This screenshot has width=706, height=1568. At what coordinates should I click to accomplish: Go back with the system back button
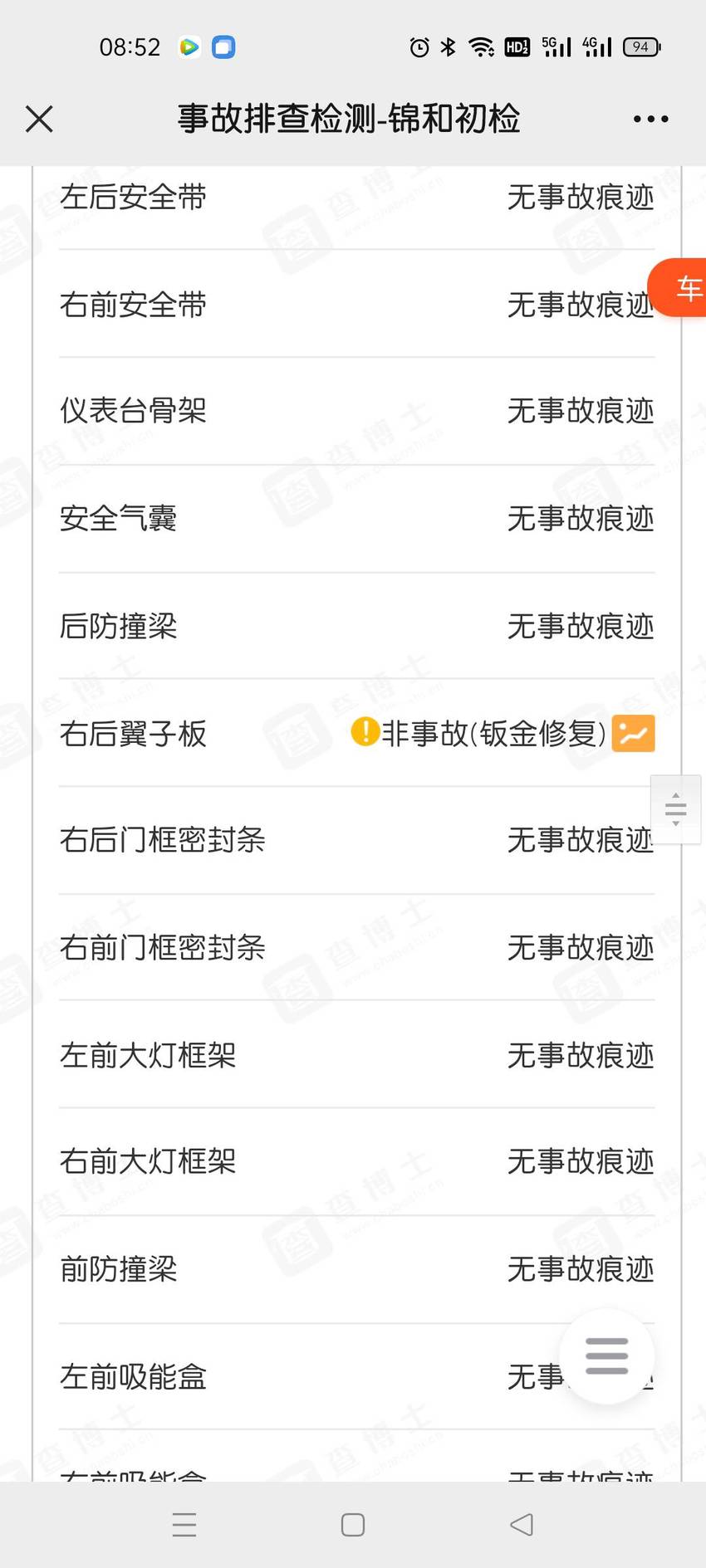pos(522,1524)
